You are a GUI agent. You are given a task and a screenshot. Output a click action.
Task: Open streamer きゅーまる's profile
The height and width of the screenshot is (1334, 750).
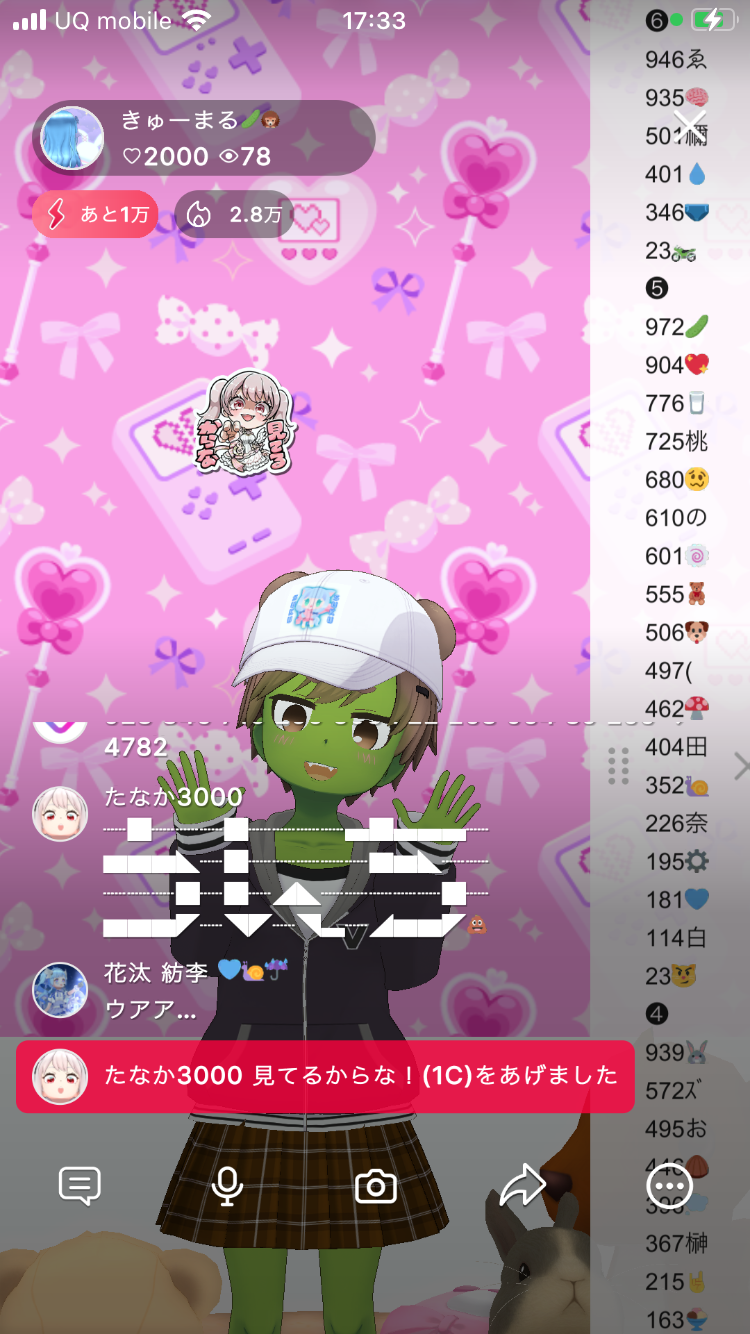[x=72, y=138]
